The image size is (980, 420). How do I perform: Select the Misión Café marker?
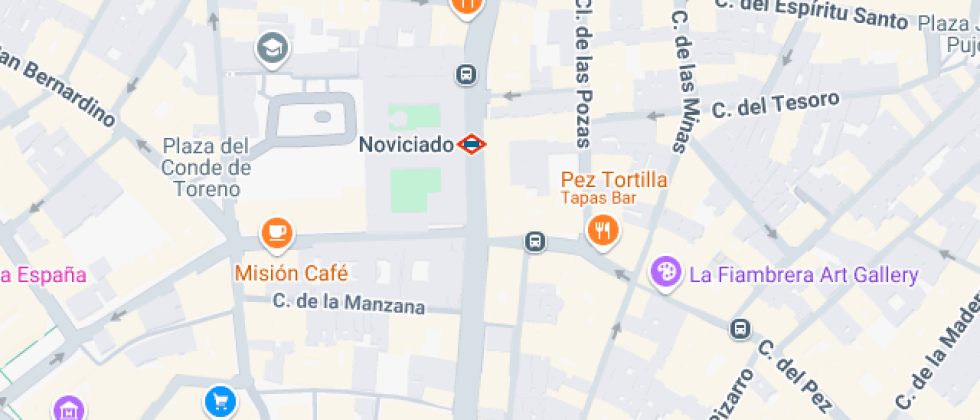[x=277, y=235]
